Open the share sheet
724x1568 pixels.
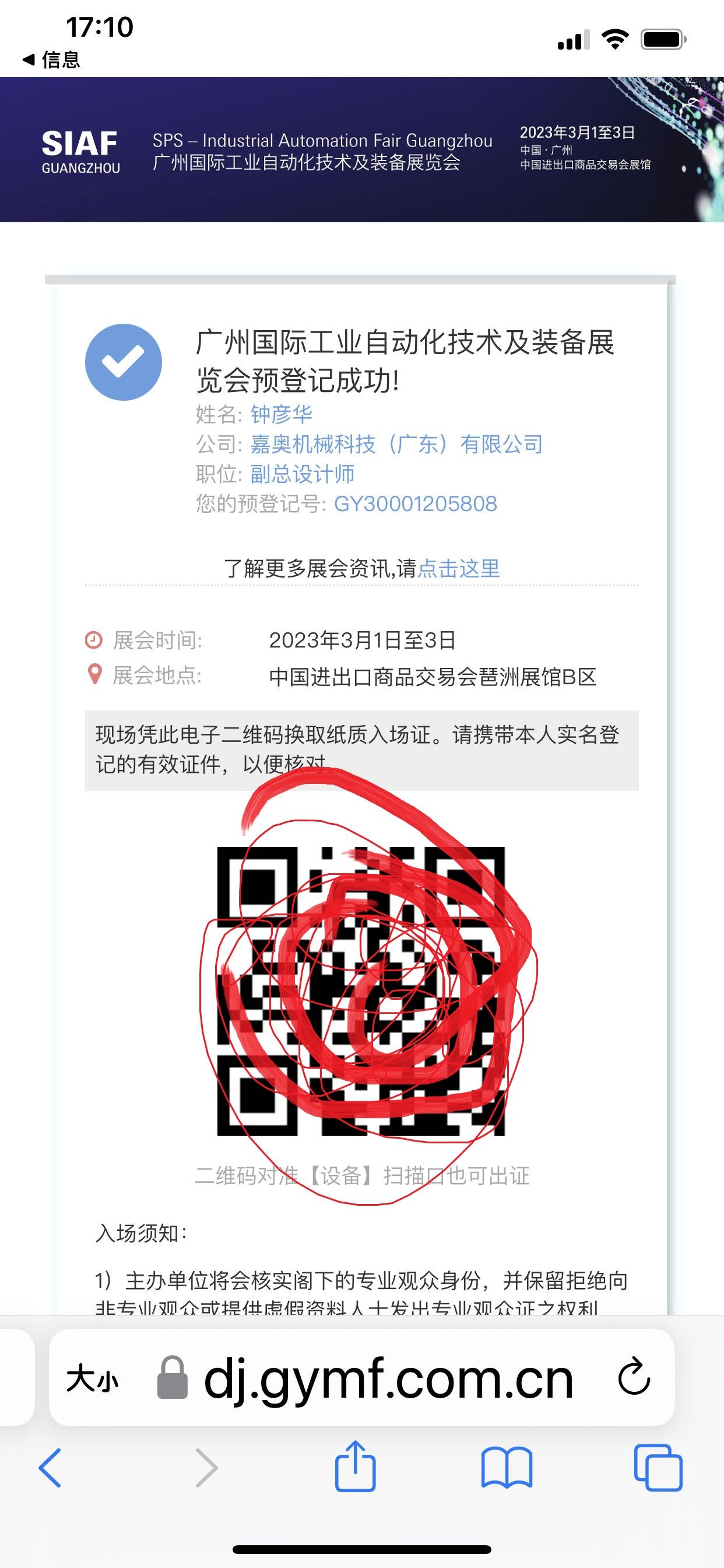356,1466
